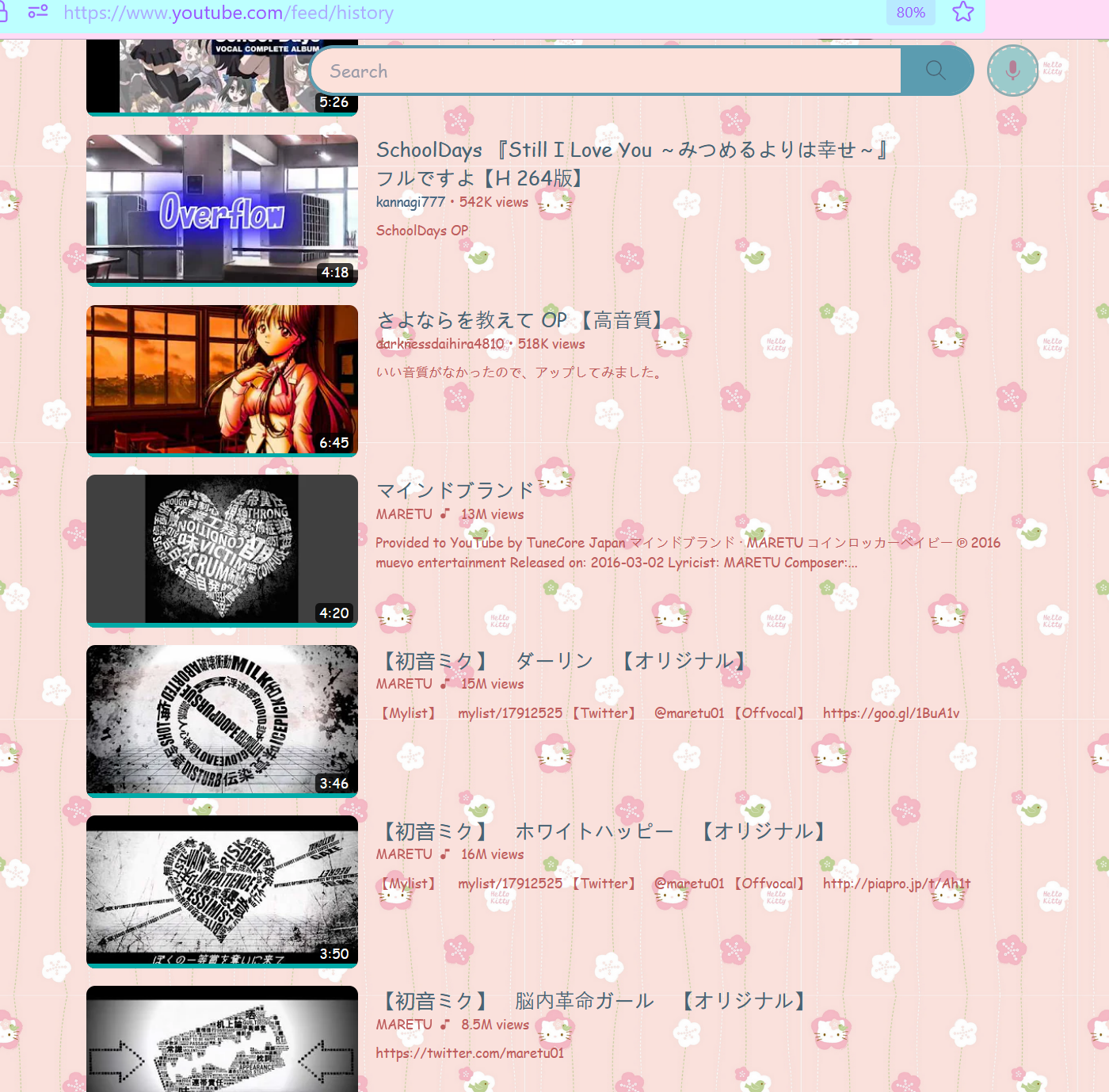Image resolution: width=1109 pixels, height=1092 pixels.
Task: Play the ダーリン video thumbnail
Action: coord(222,720)
